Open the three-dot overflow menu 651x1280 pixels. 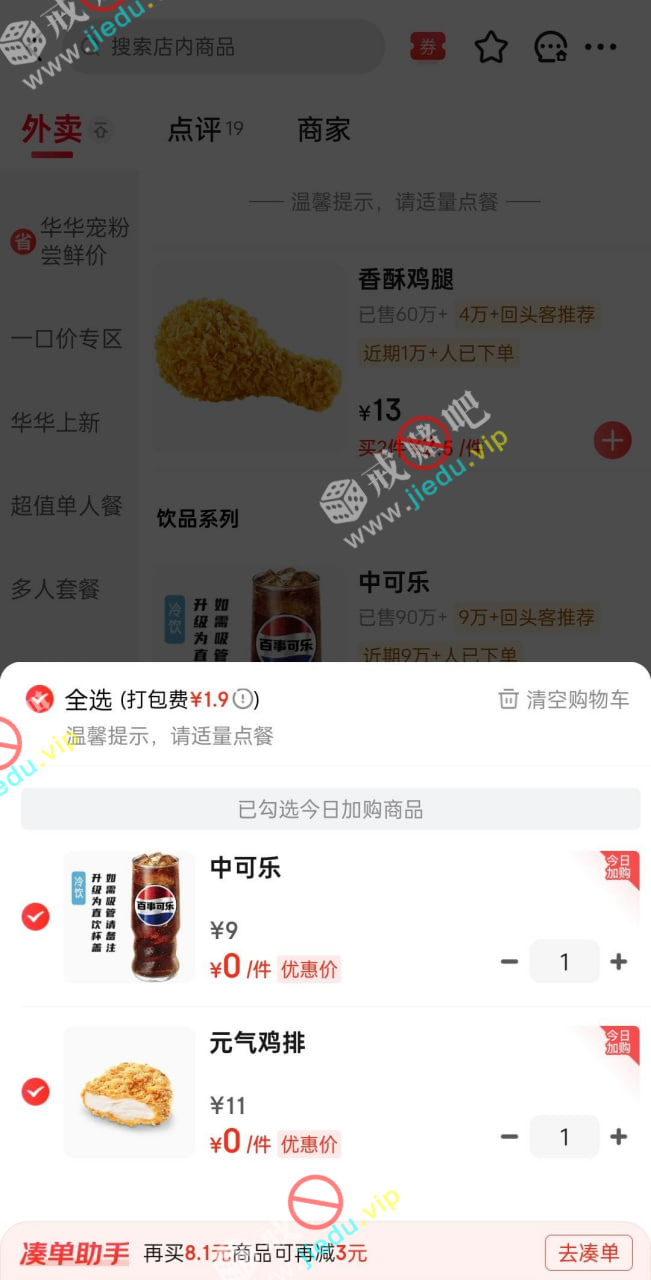click(x=600, y=46)
